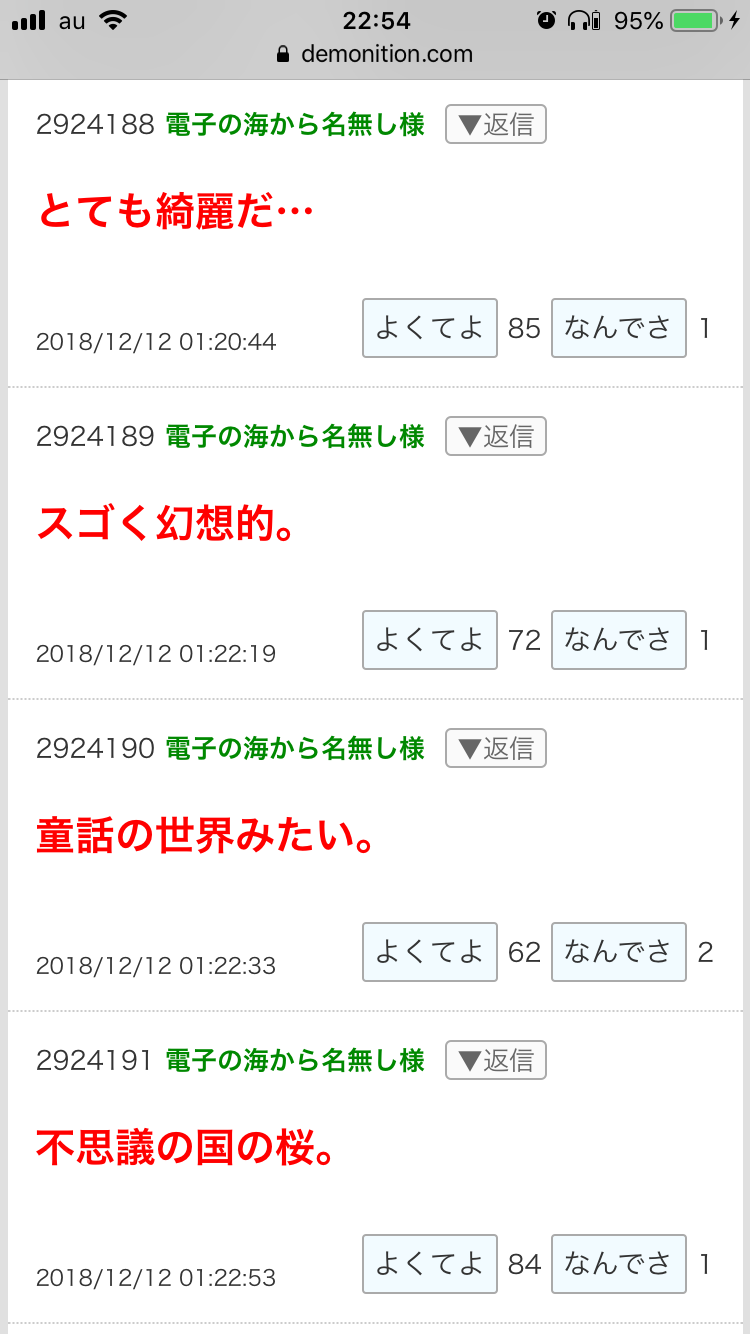Reply to comment 2924189 via 返信
This screenshot has width=750, height=1334.
495,437
